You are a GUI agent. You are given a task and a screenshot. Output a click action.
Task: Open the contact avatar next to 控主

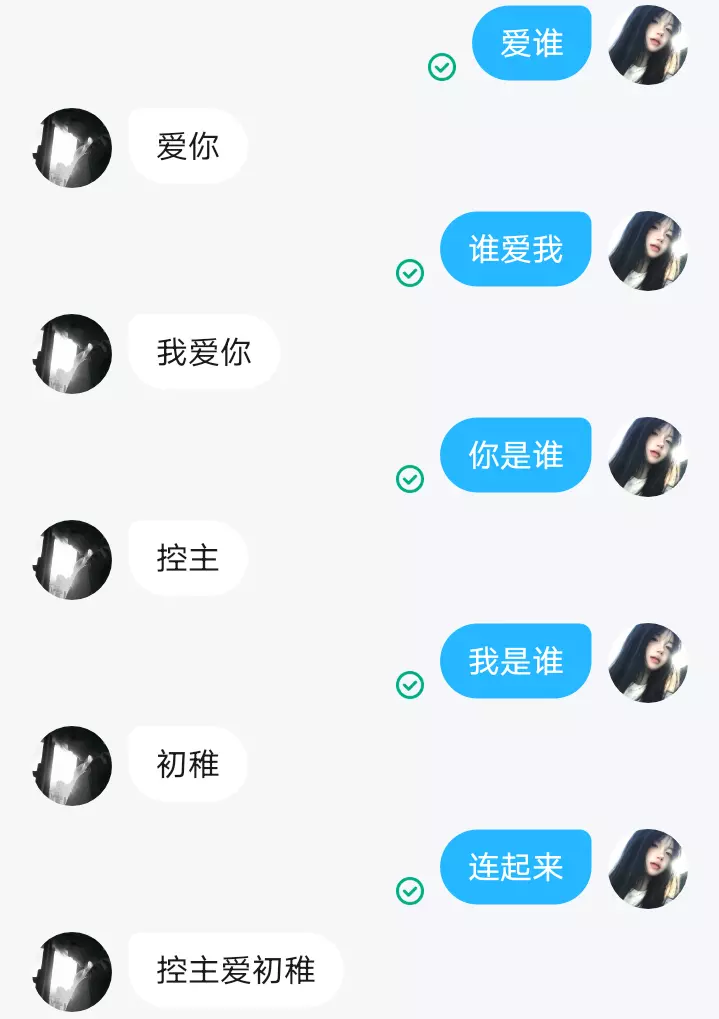[x=72, y=560]
